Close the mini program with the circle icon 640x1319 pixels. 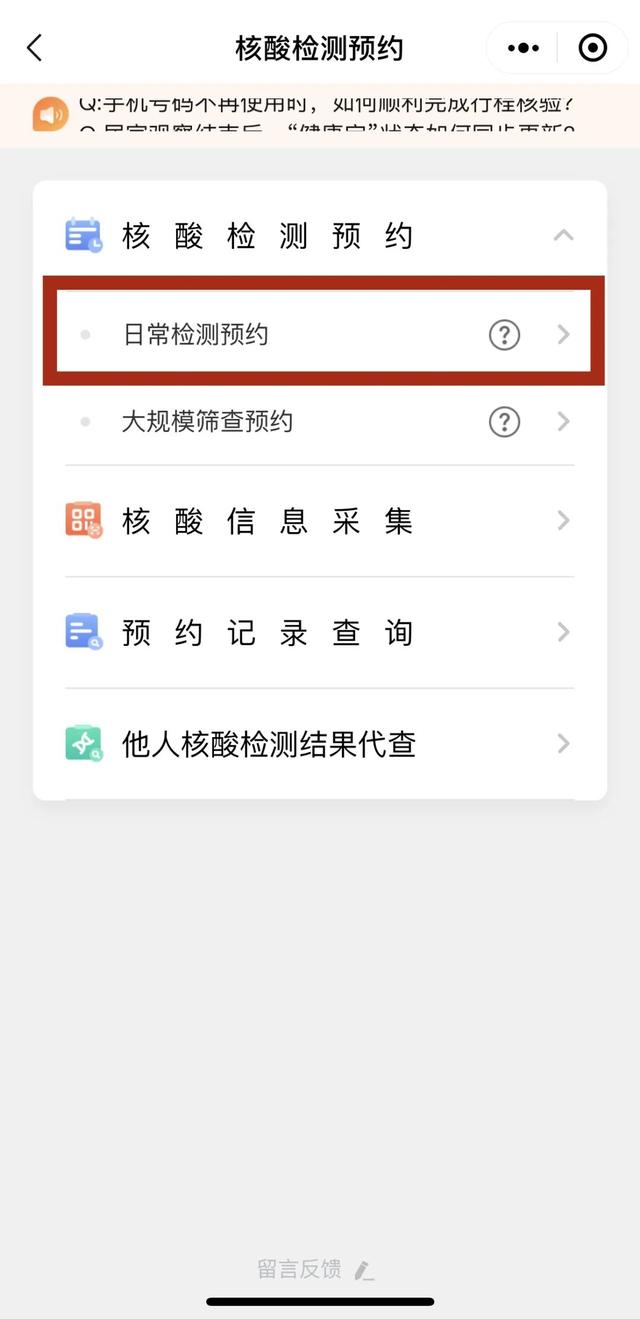[593, 47]
